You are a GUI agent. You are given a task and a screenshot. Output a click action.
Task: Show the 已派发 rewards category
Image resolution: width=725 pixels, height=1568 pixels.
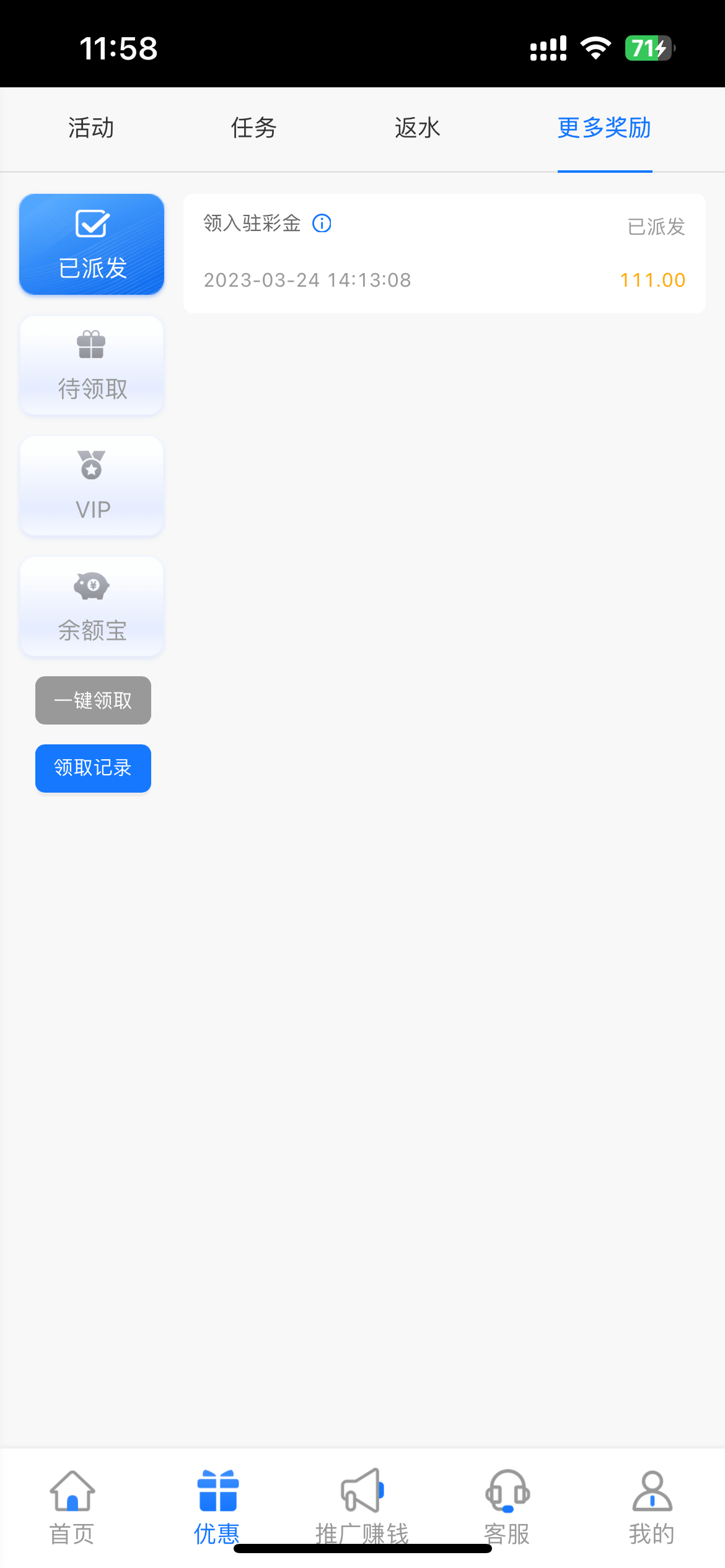coord(92,244)
